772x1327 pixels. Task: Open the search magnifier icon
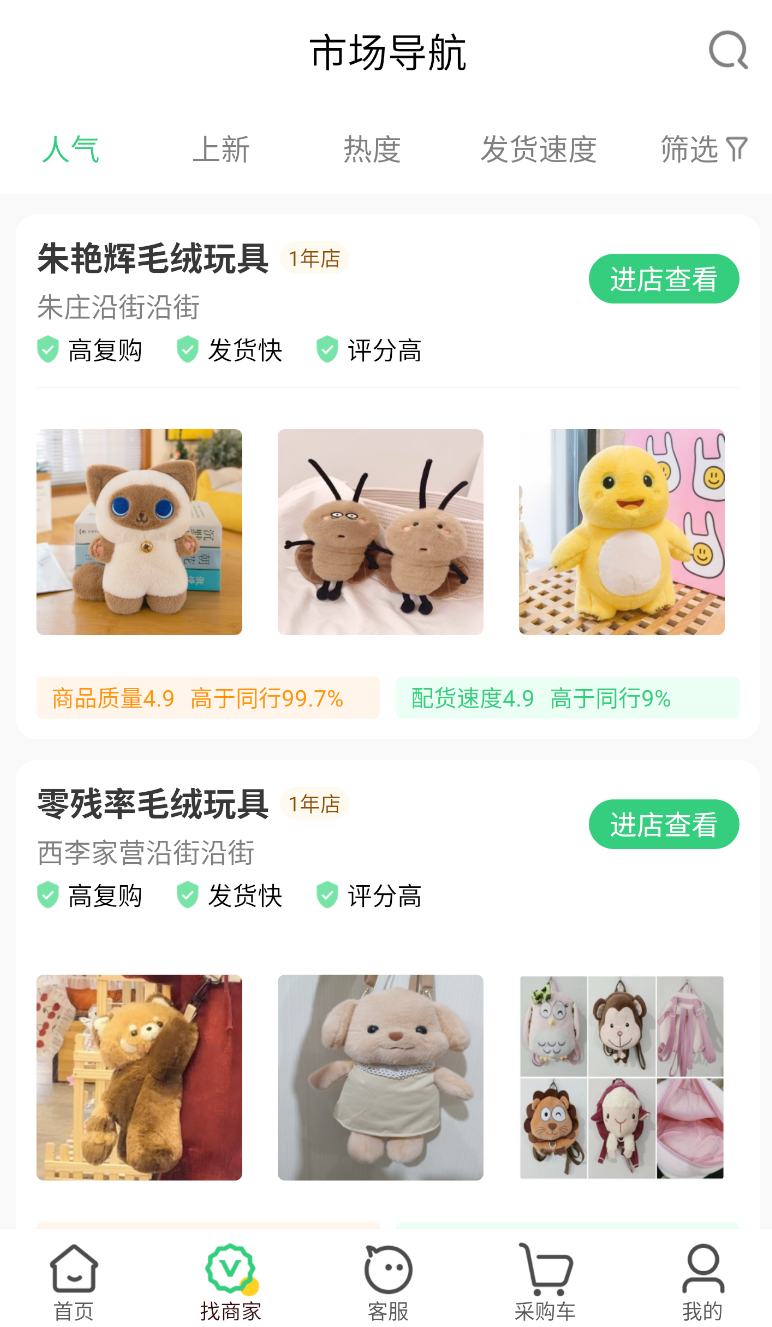pos(727,51)
